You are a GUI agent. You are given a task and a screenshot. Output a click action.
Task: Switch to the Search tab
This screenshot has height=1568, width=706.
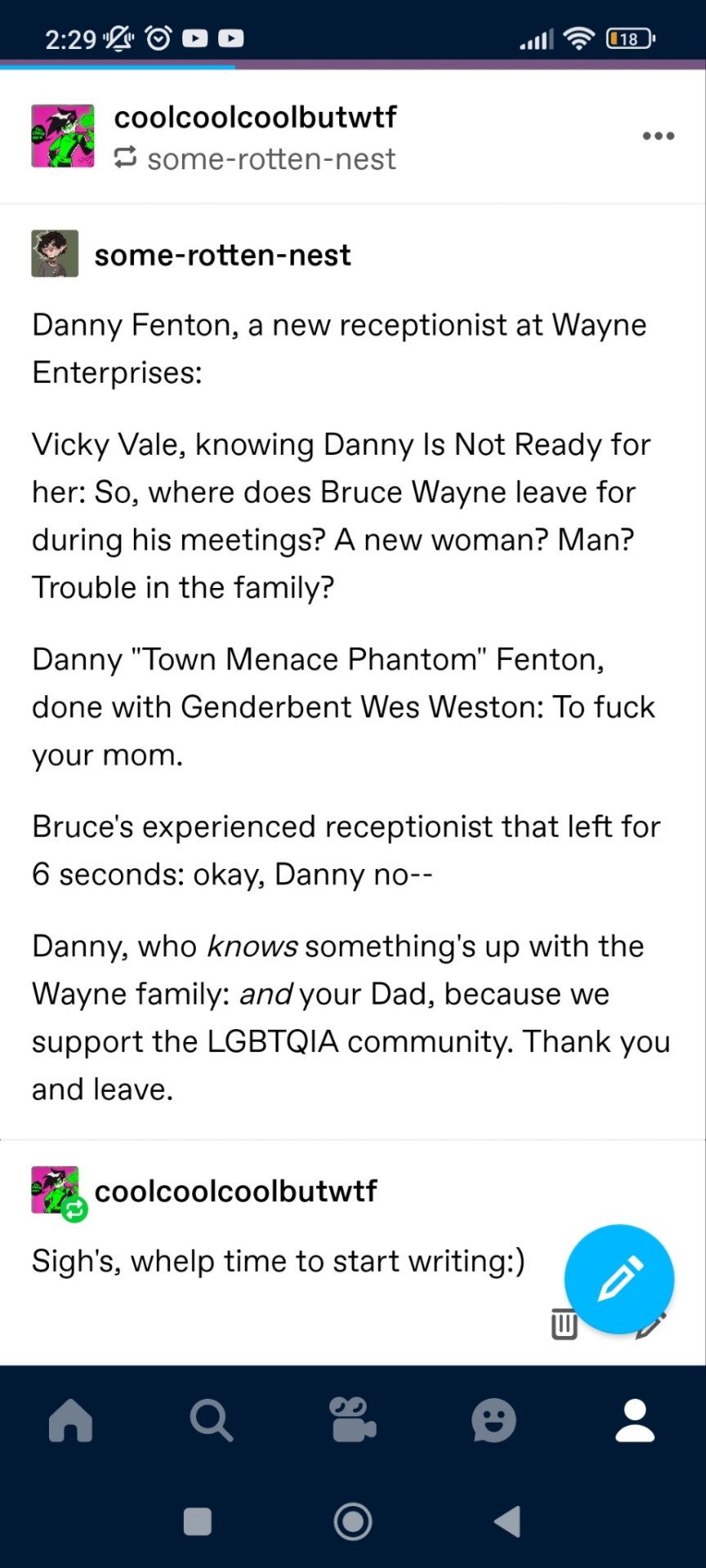tap(212, 1420)
